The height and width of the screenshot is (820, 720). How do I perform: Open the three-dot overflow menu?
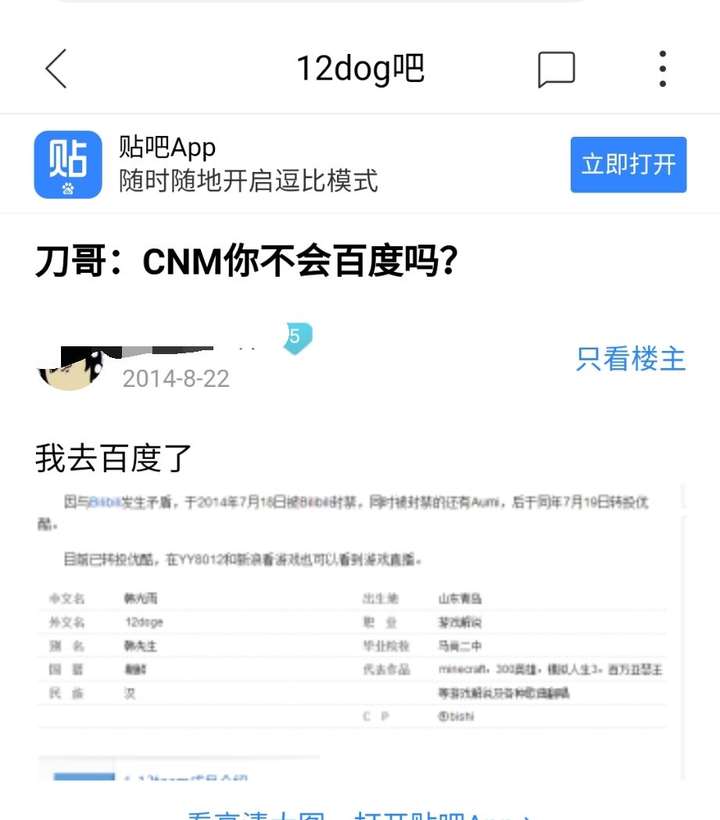(662, 69)
